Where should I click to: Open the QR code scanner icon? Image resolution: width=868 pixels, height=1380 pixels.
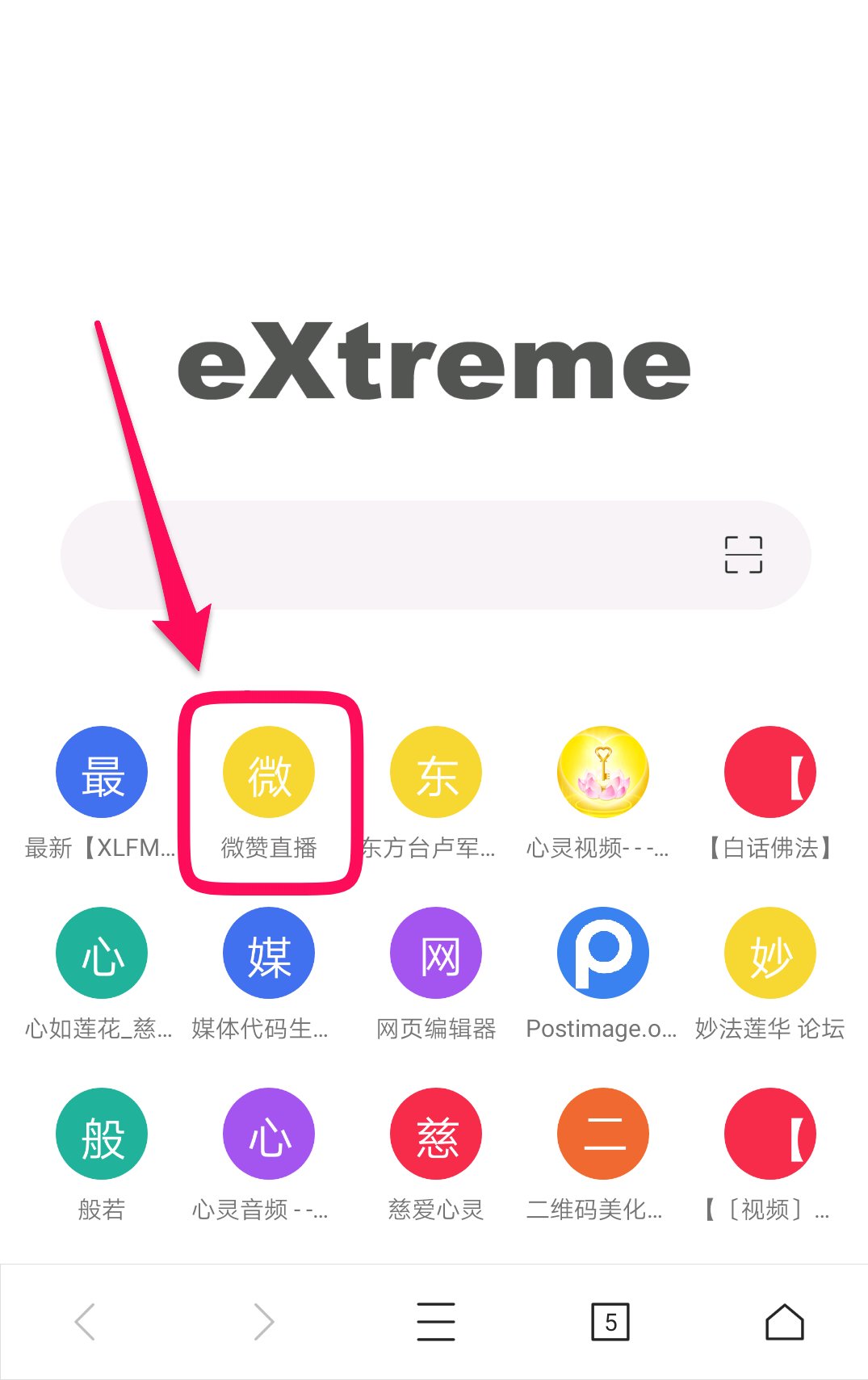point(743,555)
